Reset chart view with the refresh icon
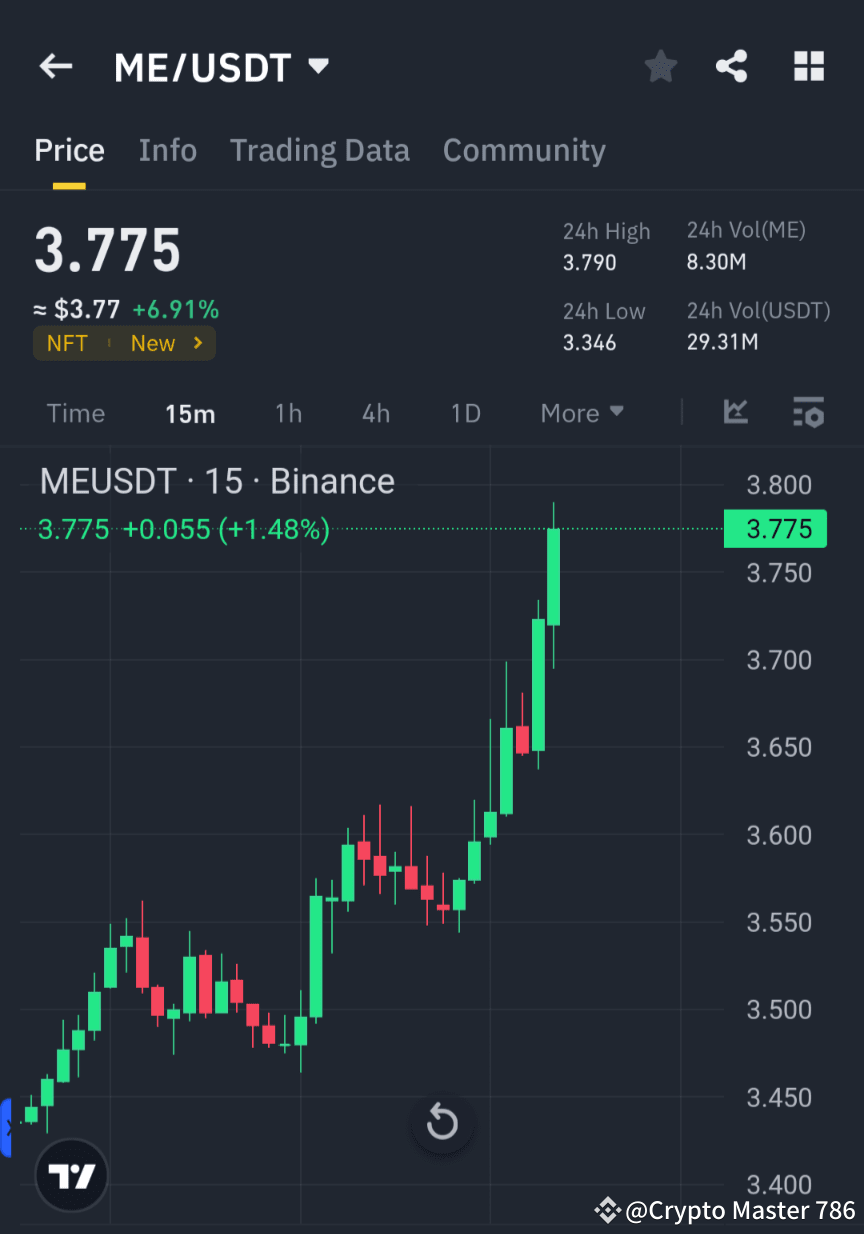Viewport: 864px width, 1234px height. point(442,1123)
